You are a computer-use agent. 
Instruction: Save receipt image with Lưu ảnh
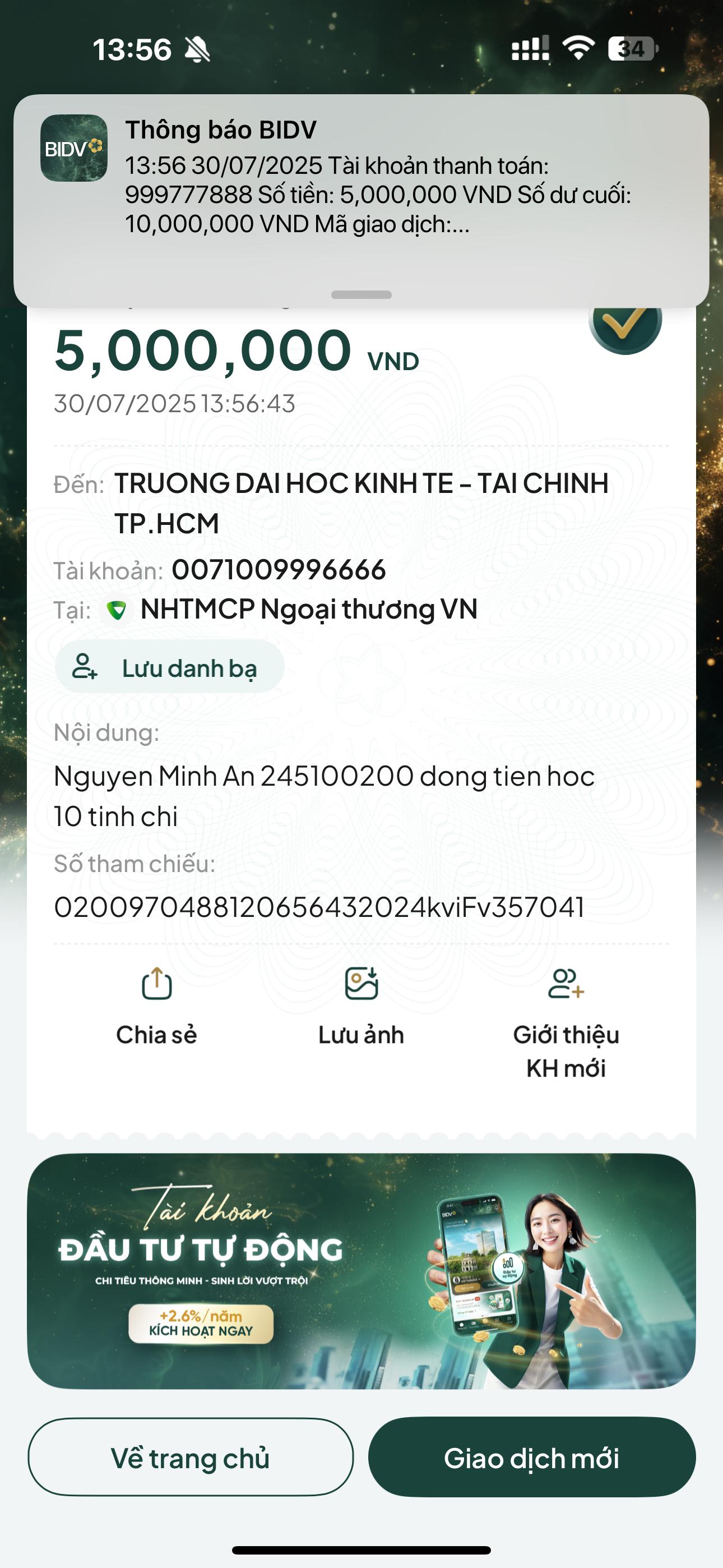[x=361, y=1003]
